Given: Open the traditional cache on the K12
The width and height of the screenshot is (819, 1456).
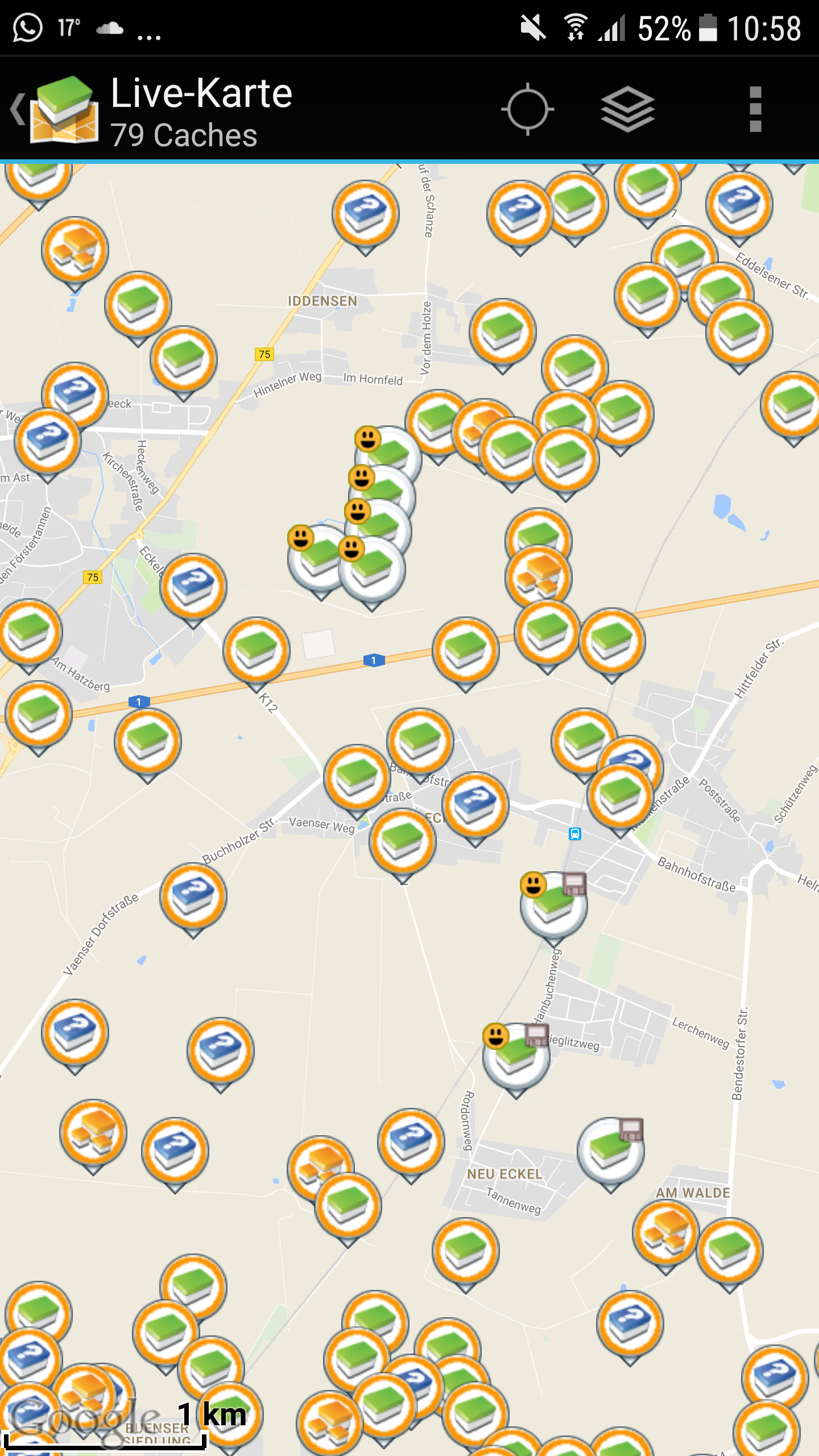Looking at the screenshot, I should pos(257,652).
